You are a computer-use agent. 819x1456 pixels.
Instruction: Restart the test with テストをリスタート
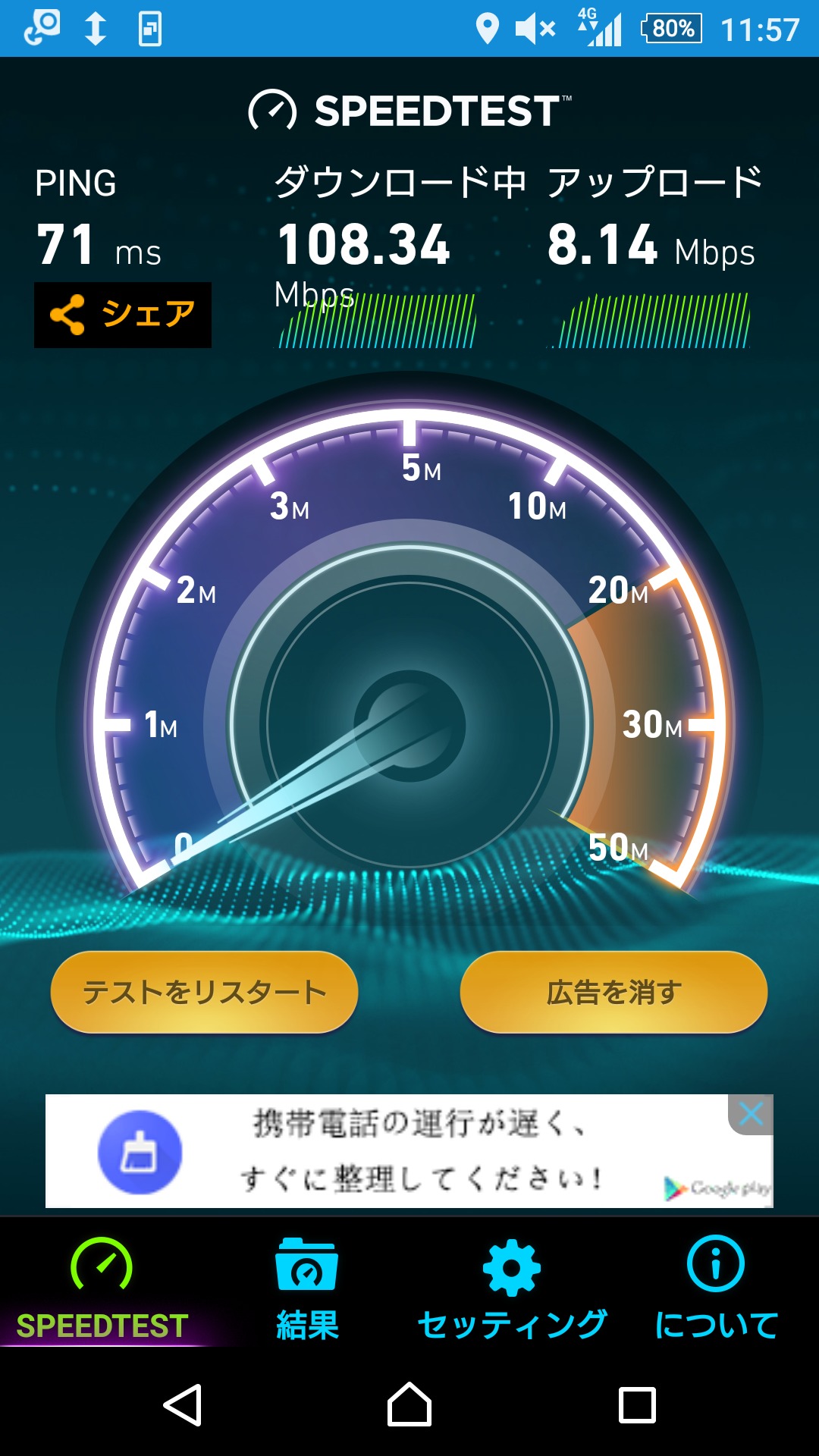click(204, 992)
